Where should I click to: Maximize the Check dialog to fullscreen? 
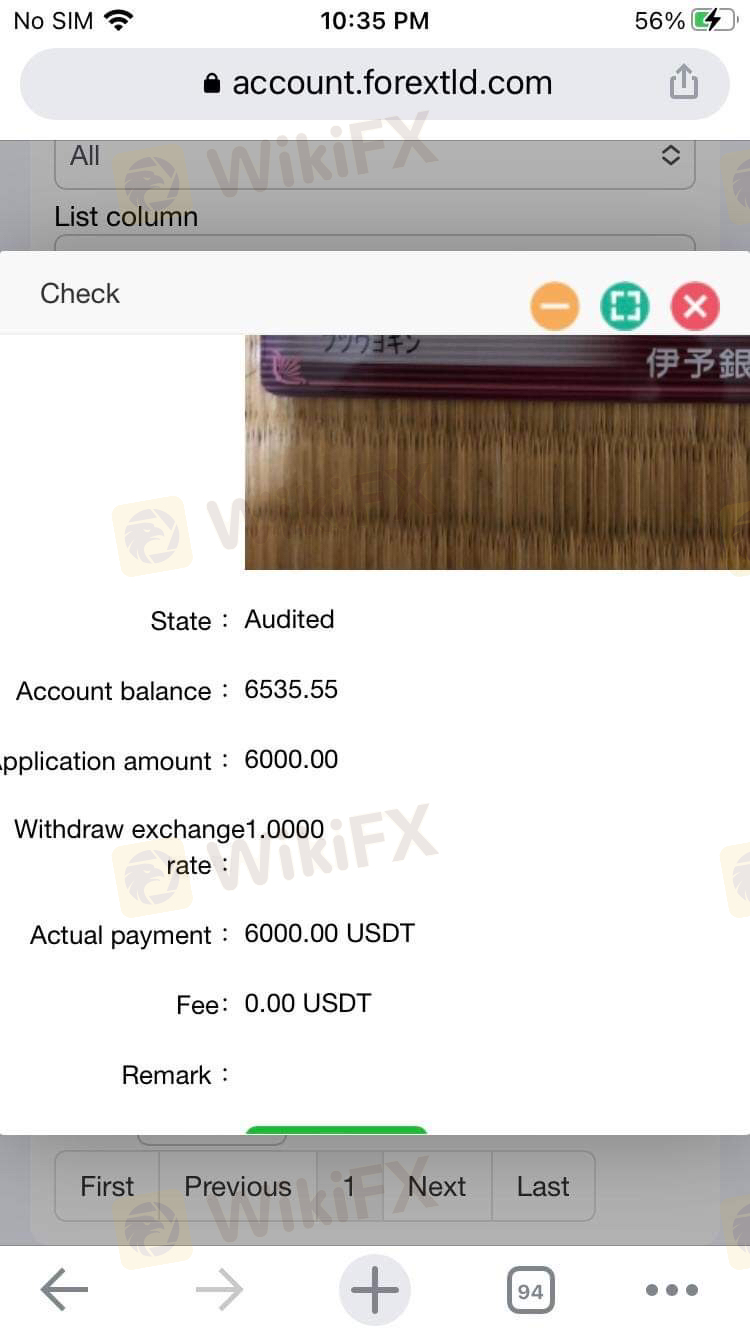[x=625, y=306]
